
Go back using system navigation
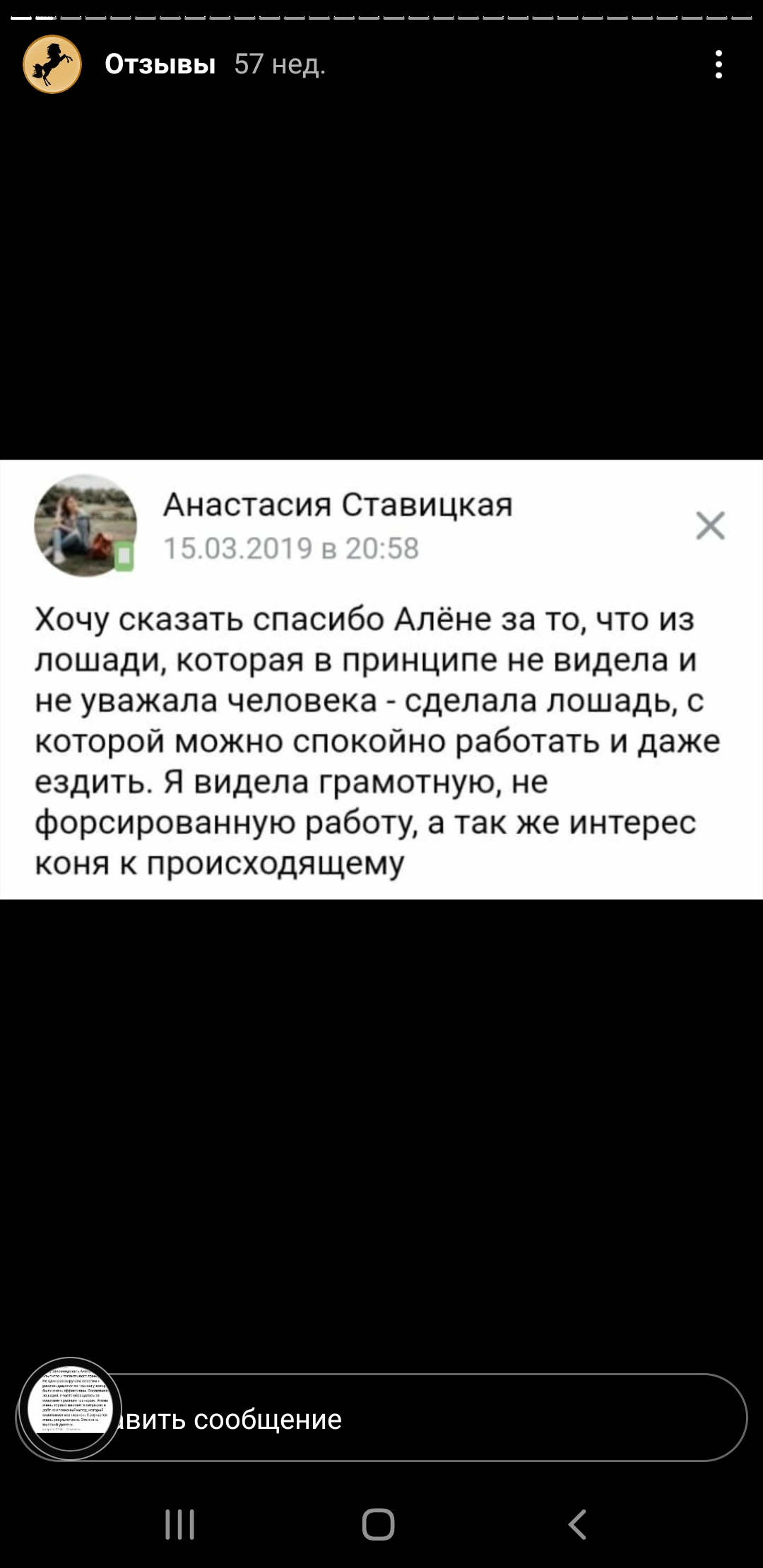click(x=578, y=1524)
